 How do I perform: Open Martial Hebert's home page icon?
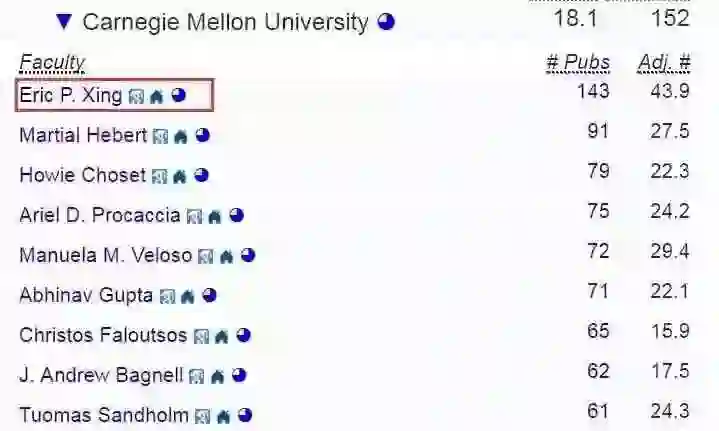[x=180, y=136]
